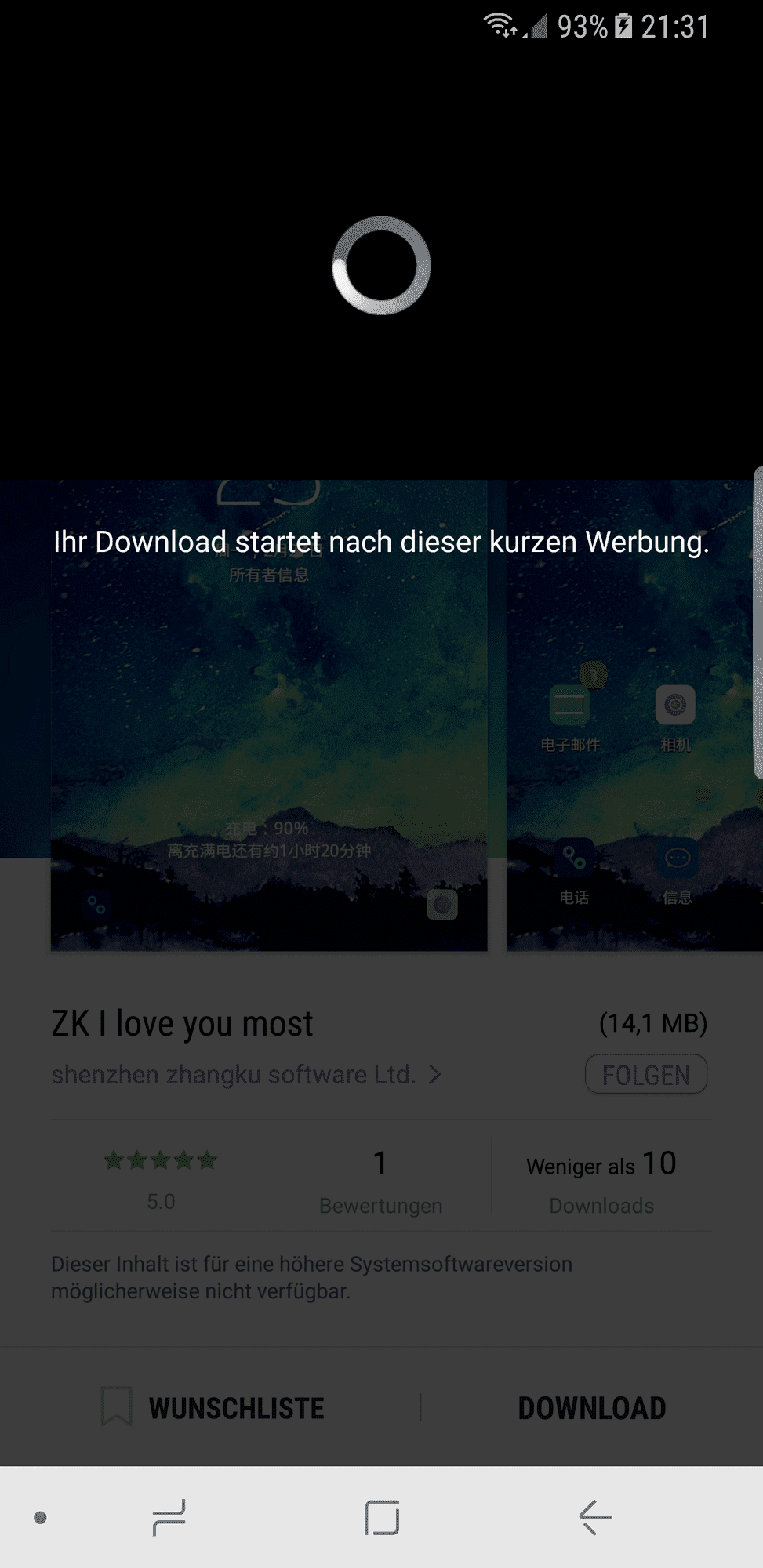Add theme to WUNSCHLISTE
The width and height of the screenshot is (763, 1568).
coord(213,1408)
